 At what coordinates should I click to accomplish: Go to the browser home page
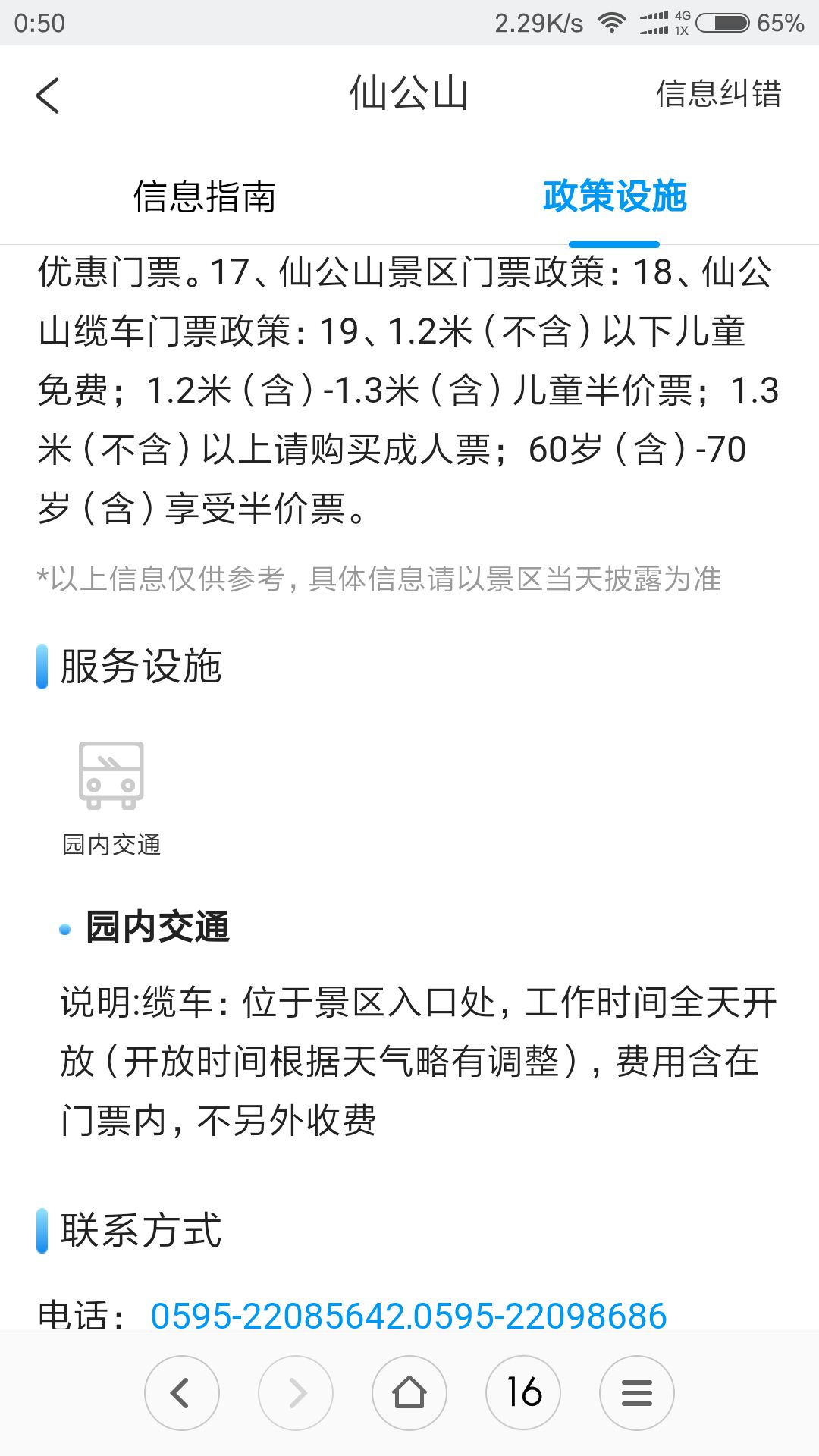click(x=409, y=1393)
